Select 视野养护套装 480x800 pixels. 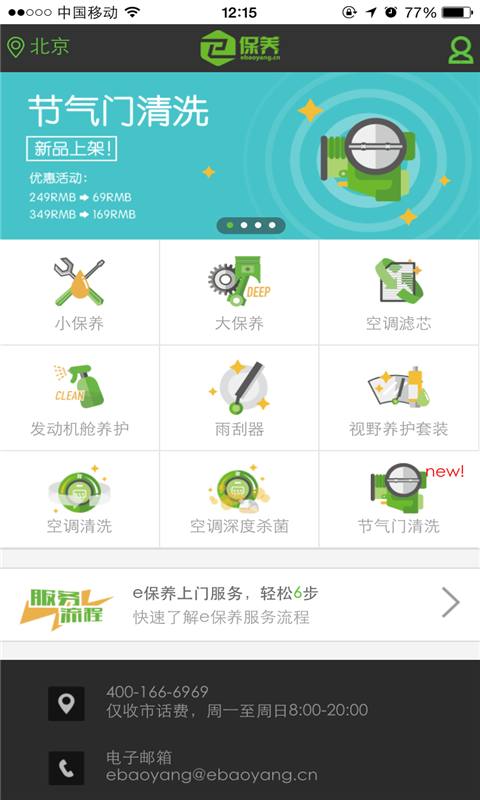coord(399,398)
